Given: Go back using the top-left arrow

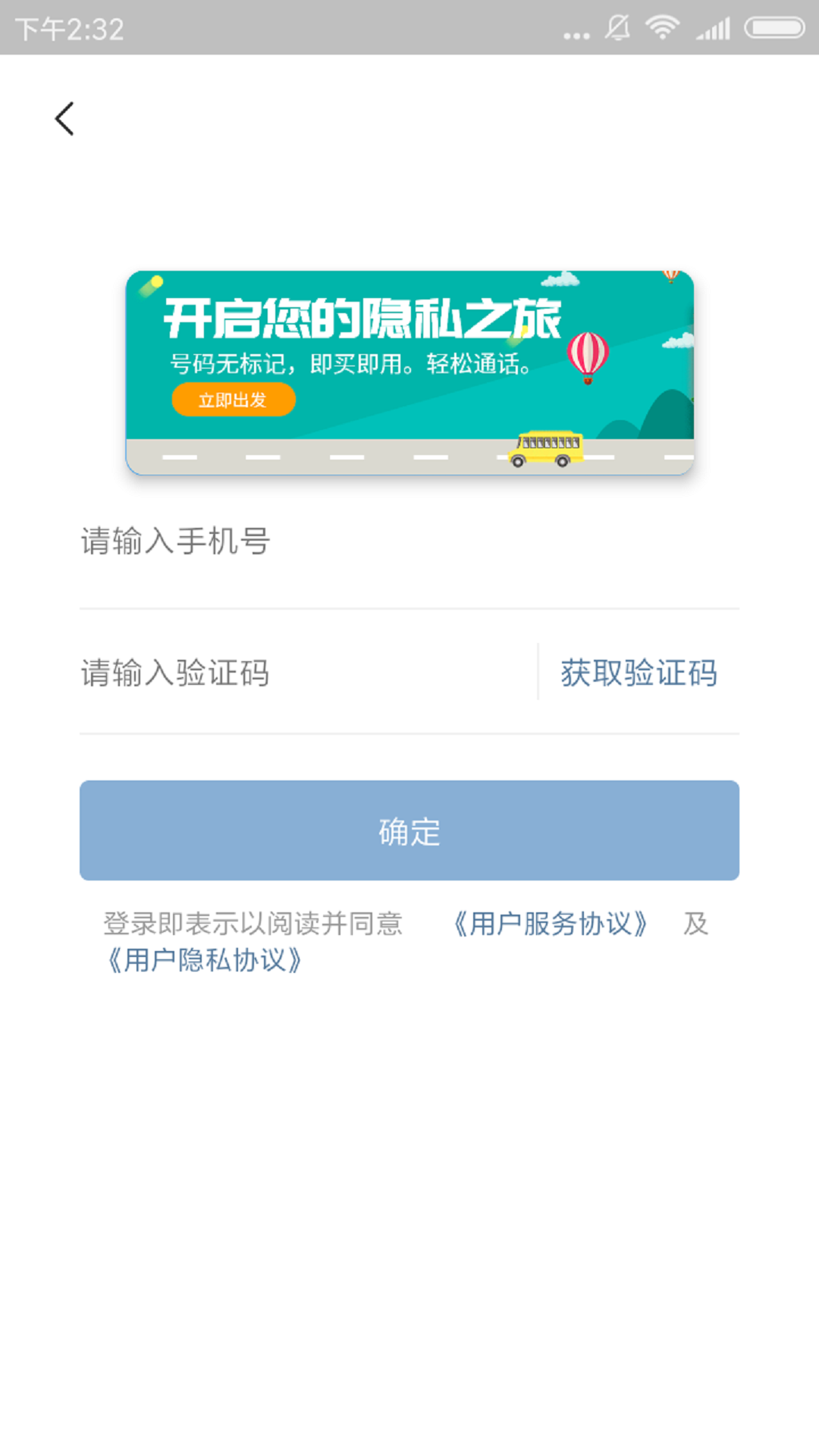Looking at the screenshot, I should pos(64,119).
